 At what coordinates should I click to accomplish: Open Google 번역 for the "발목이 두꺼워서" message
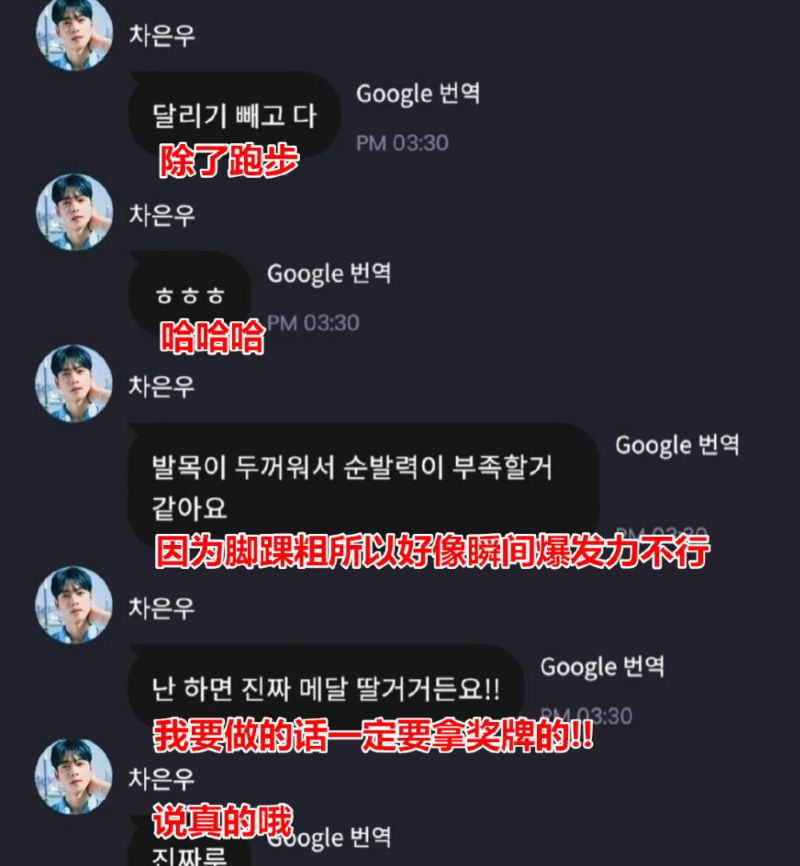click(676, 446)
